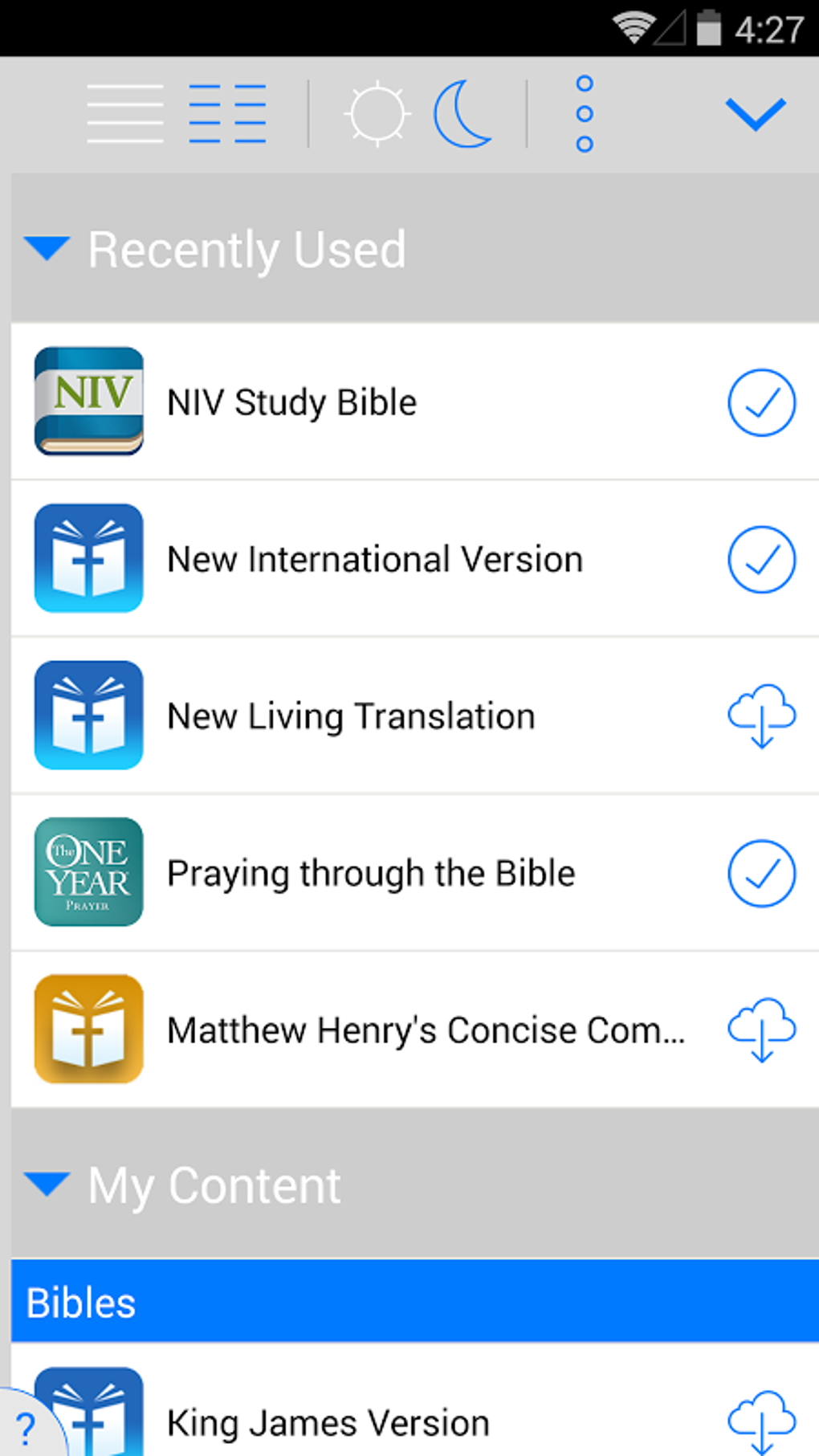The width and height of the screenshot is (819, 1456).
Task: Switch to two-column list view
Action: tap(227, 114)
